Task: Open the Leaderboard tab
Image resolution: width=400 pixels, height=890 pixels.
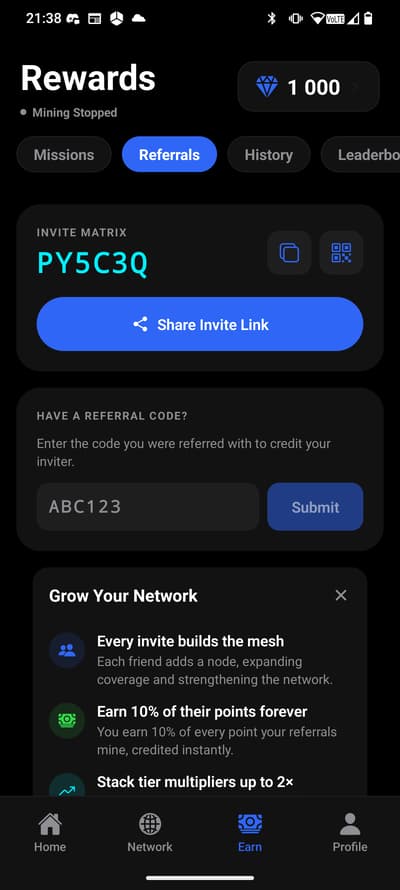Action: (x=361, y=154)
